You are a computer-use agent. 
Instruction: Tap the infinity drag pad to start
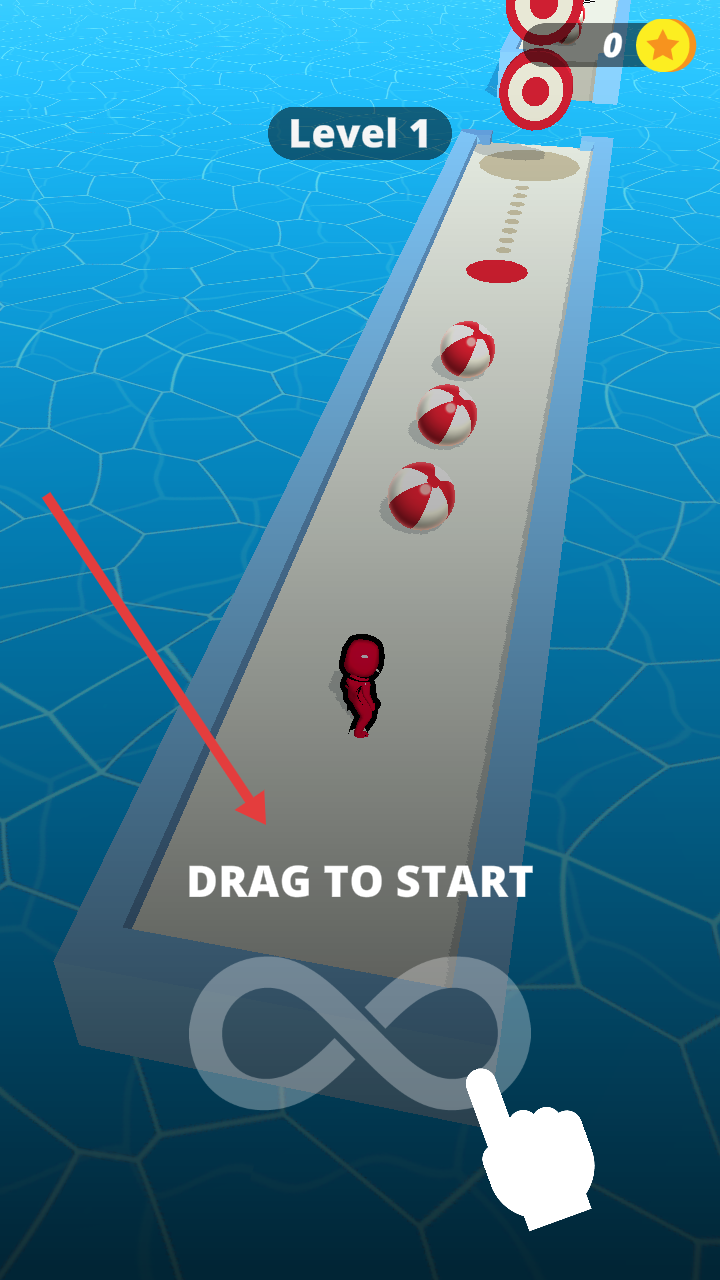tap(358, 1032)
